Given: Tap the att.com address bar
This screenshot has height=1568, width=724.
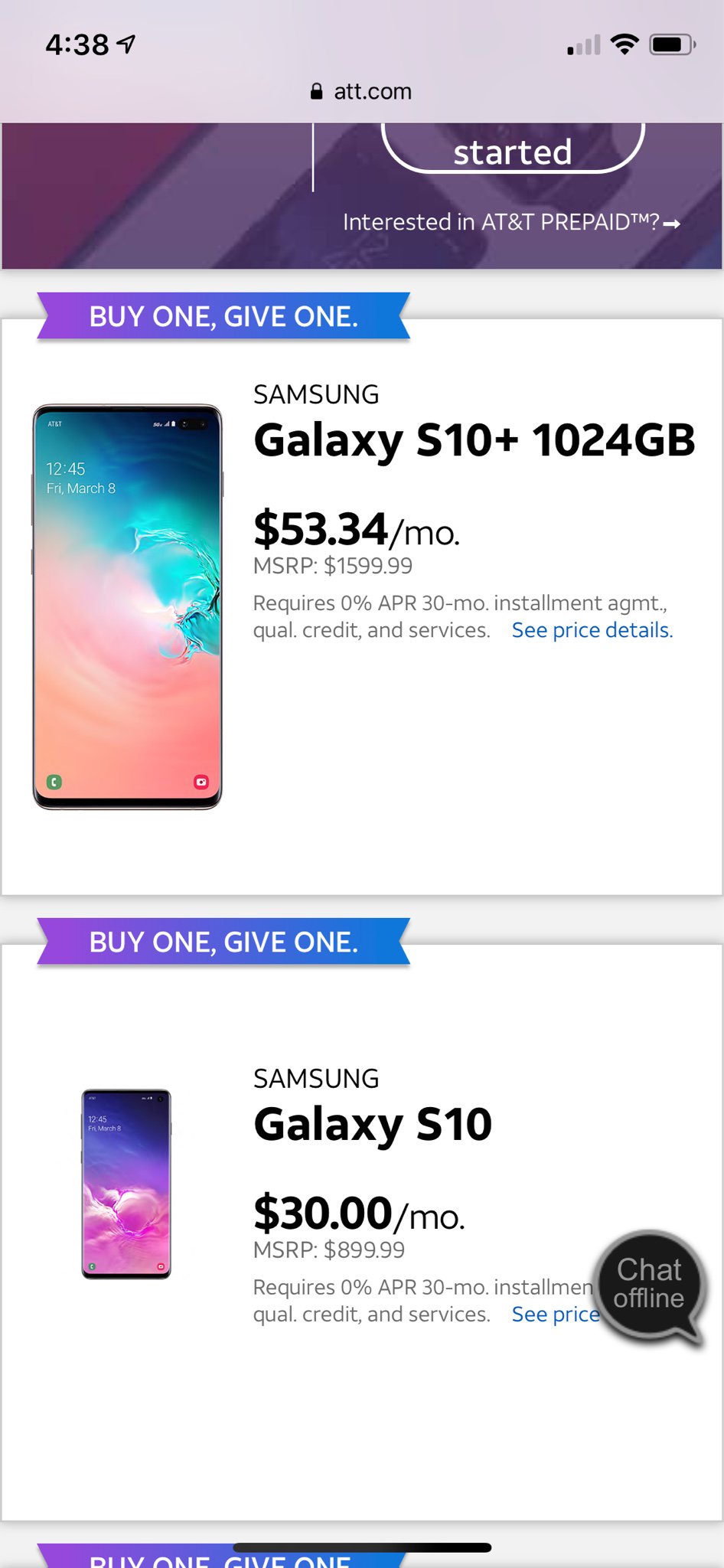Looking at the screenshot, I should pos(361,91).
